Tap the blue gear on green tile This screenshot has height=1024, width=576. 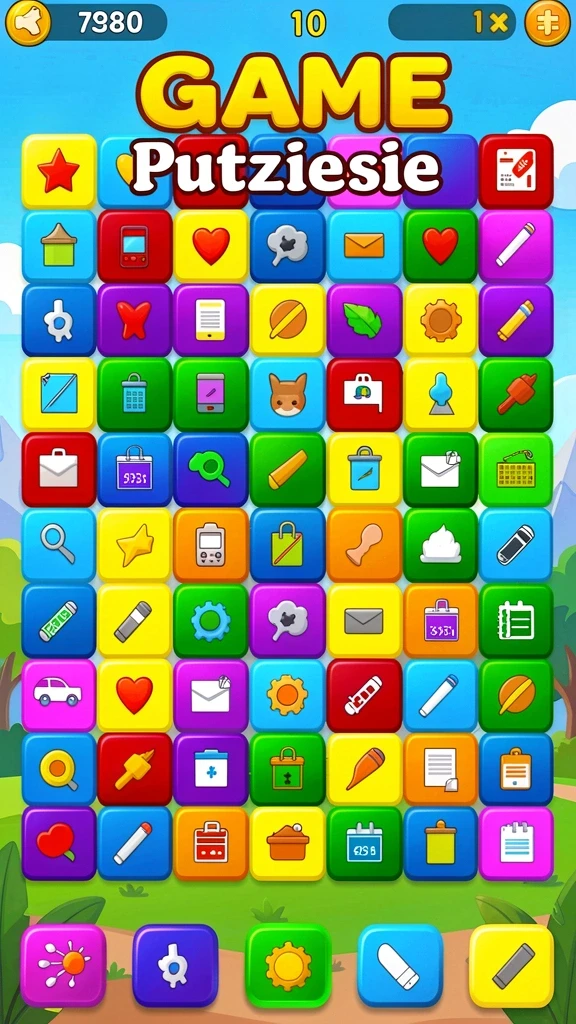[x=210, y=620]
